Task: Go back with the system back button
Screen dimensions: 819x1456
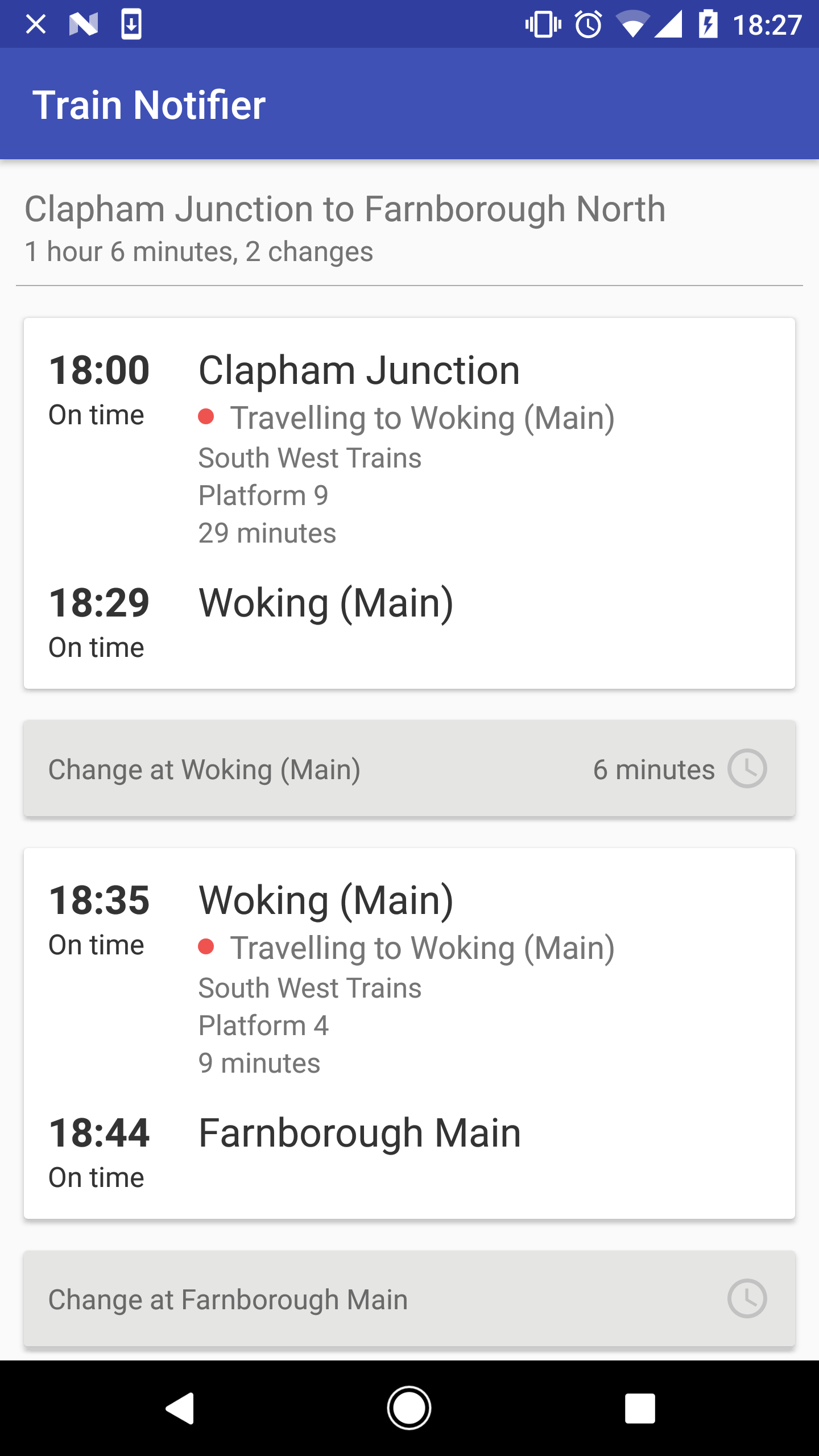Action: pos(181,1408)
